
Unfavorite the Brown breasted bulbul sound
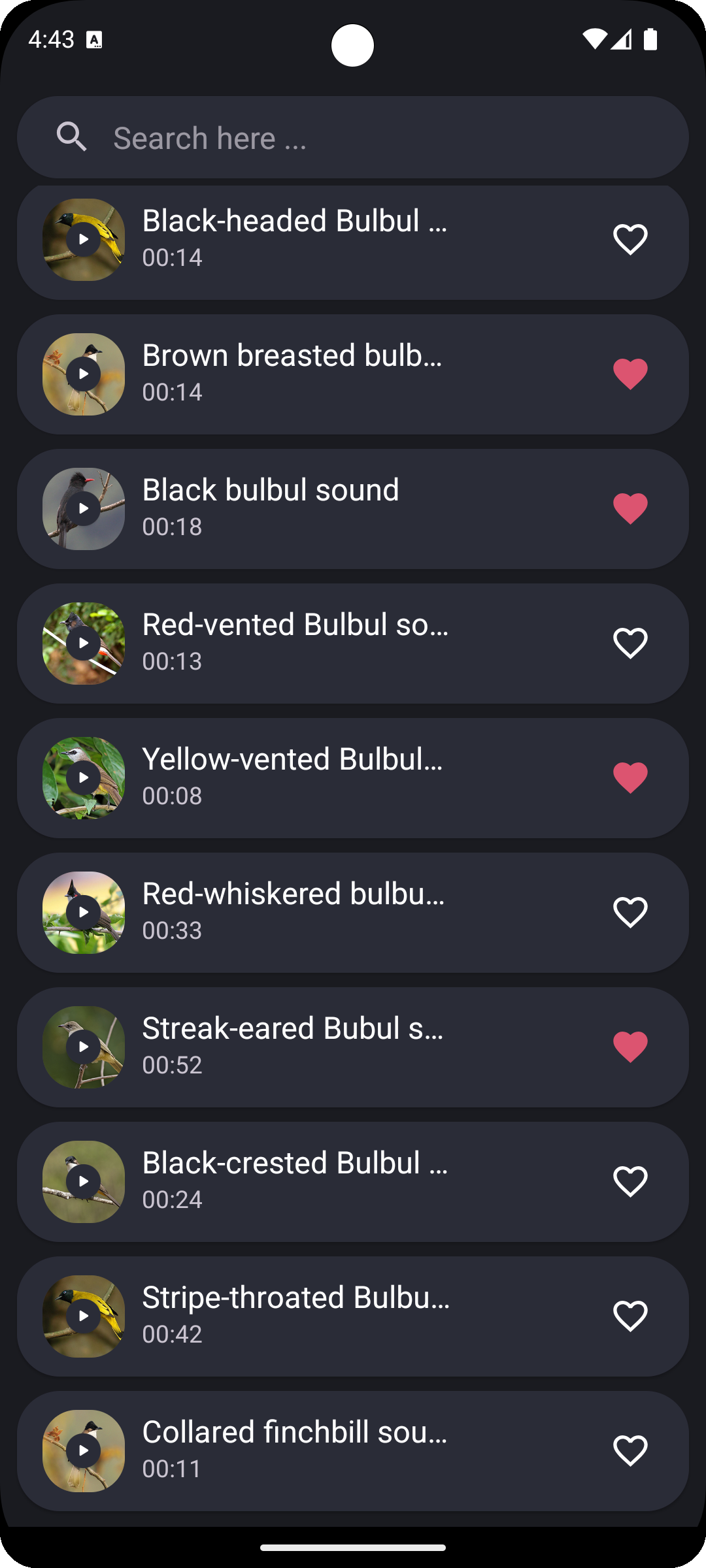pos(630,374)
